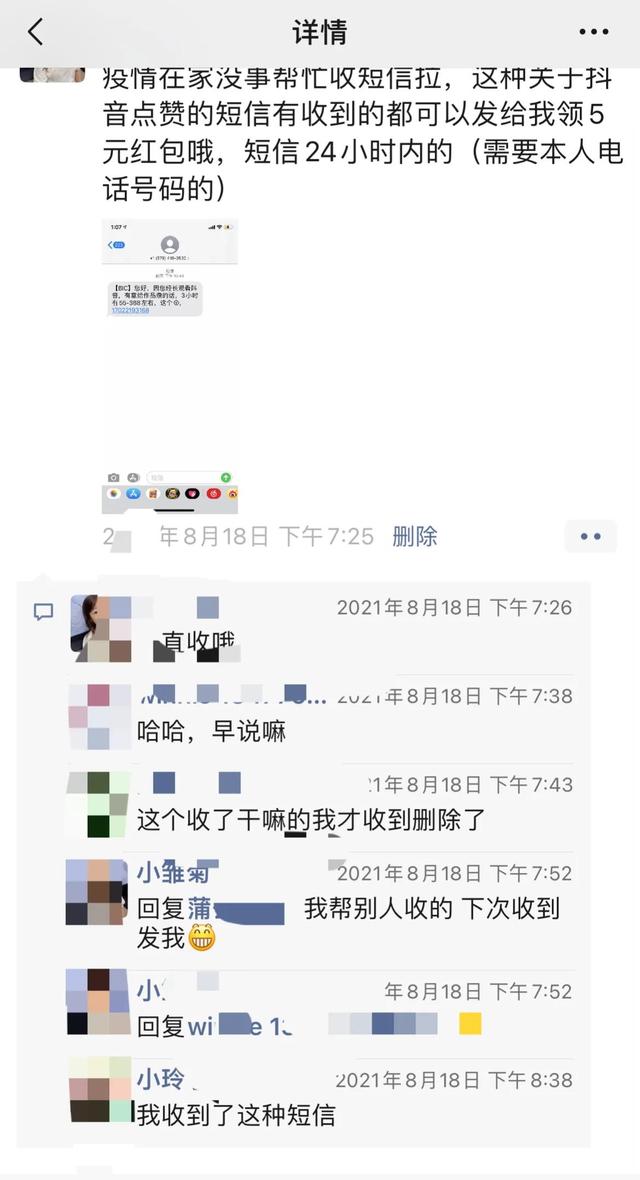This screenshot has height=1180, width=640.
Task: Reply to comment 这个收了干嘛的我才收到删除了
Action: pyautogui.click(x=310, y=821)
